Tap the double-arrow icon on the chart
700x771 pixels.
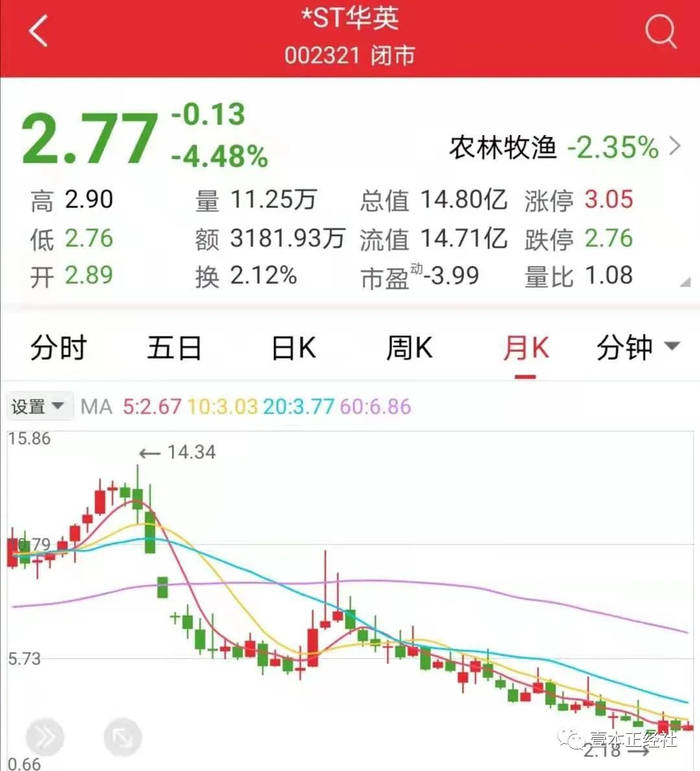pos(44,737)
